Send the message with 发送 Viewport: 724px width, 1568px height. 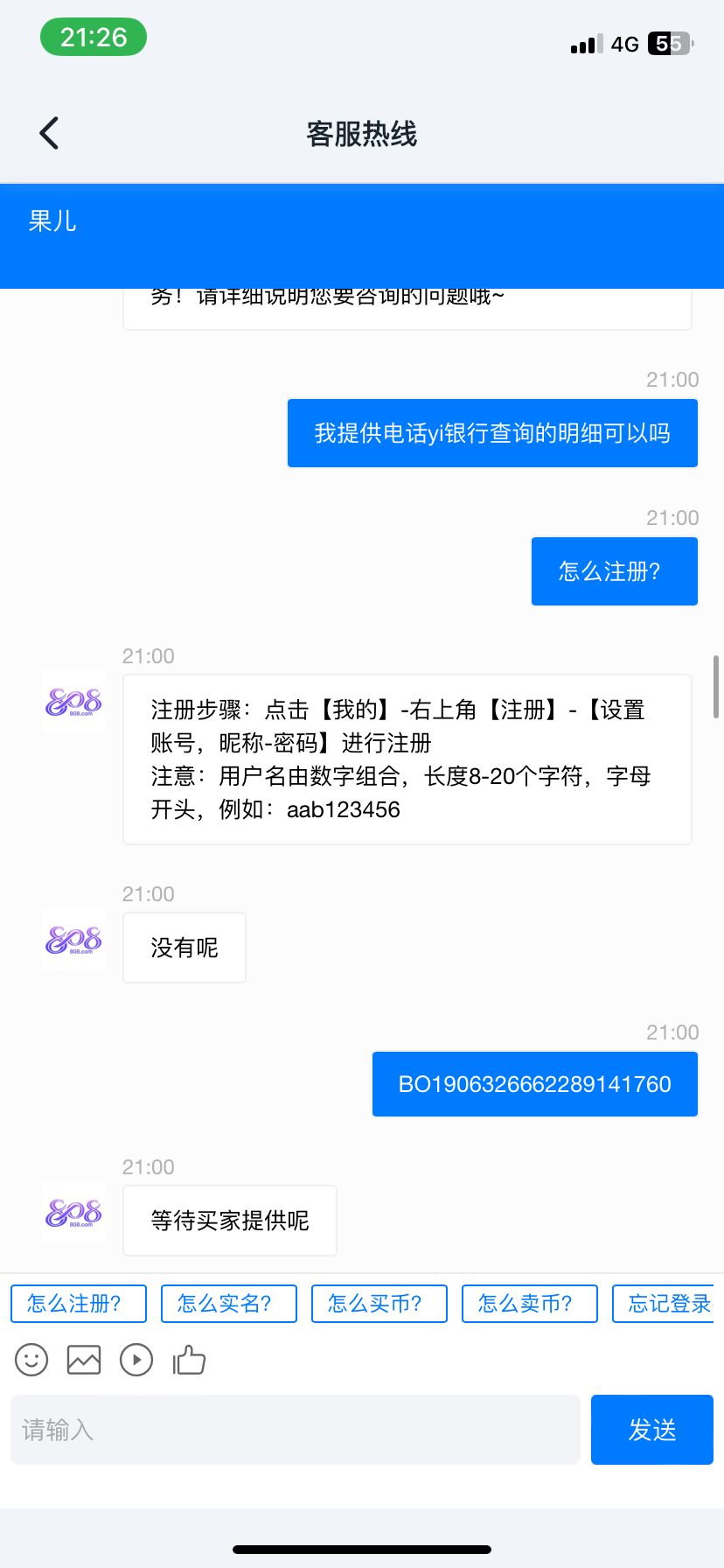click(652, 1430)
